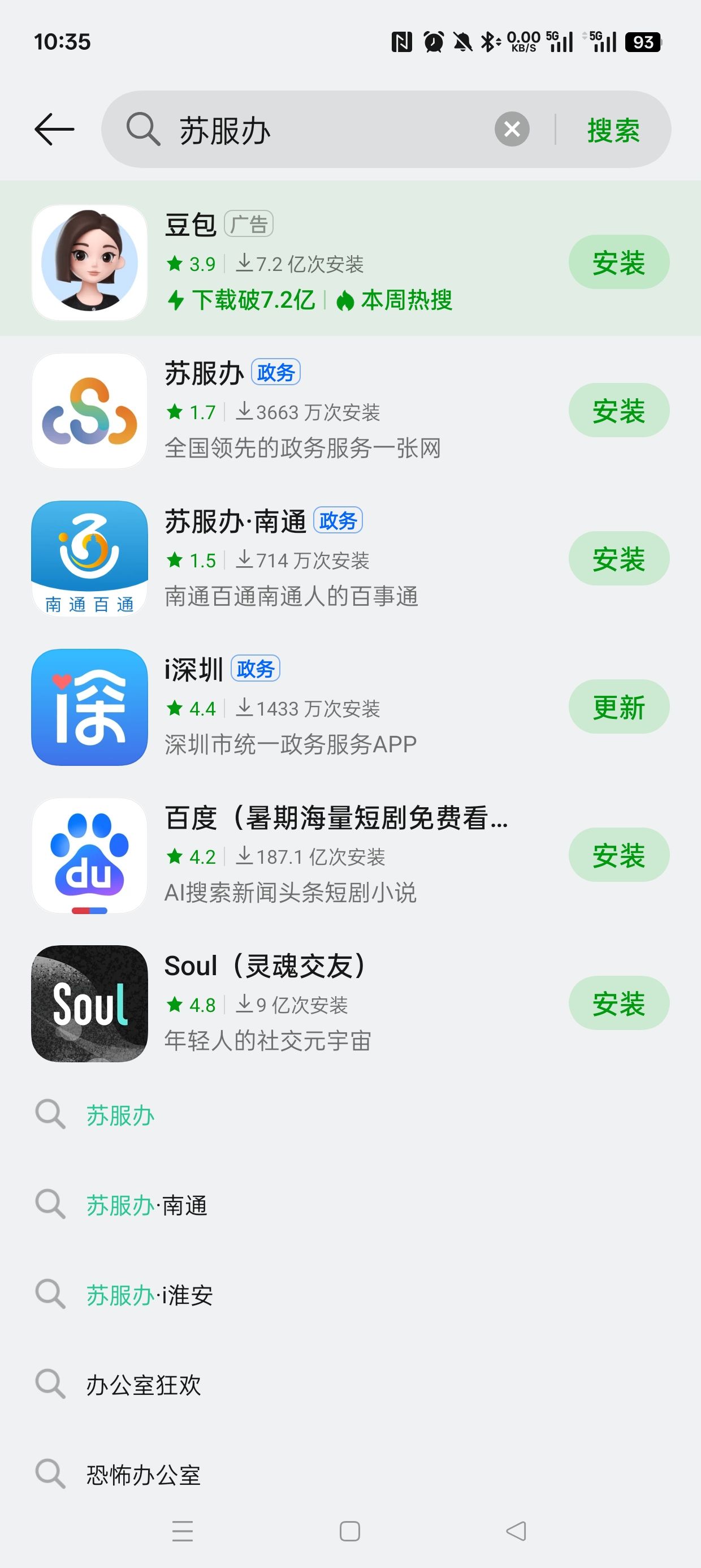Choose the 苏服办·南通 search suggestion
Screen dimensions: 701x1568
click(146, 1205)
